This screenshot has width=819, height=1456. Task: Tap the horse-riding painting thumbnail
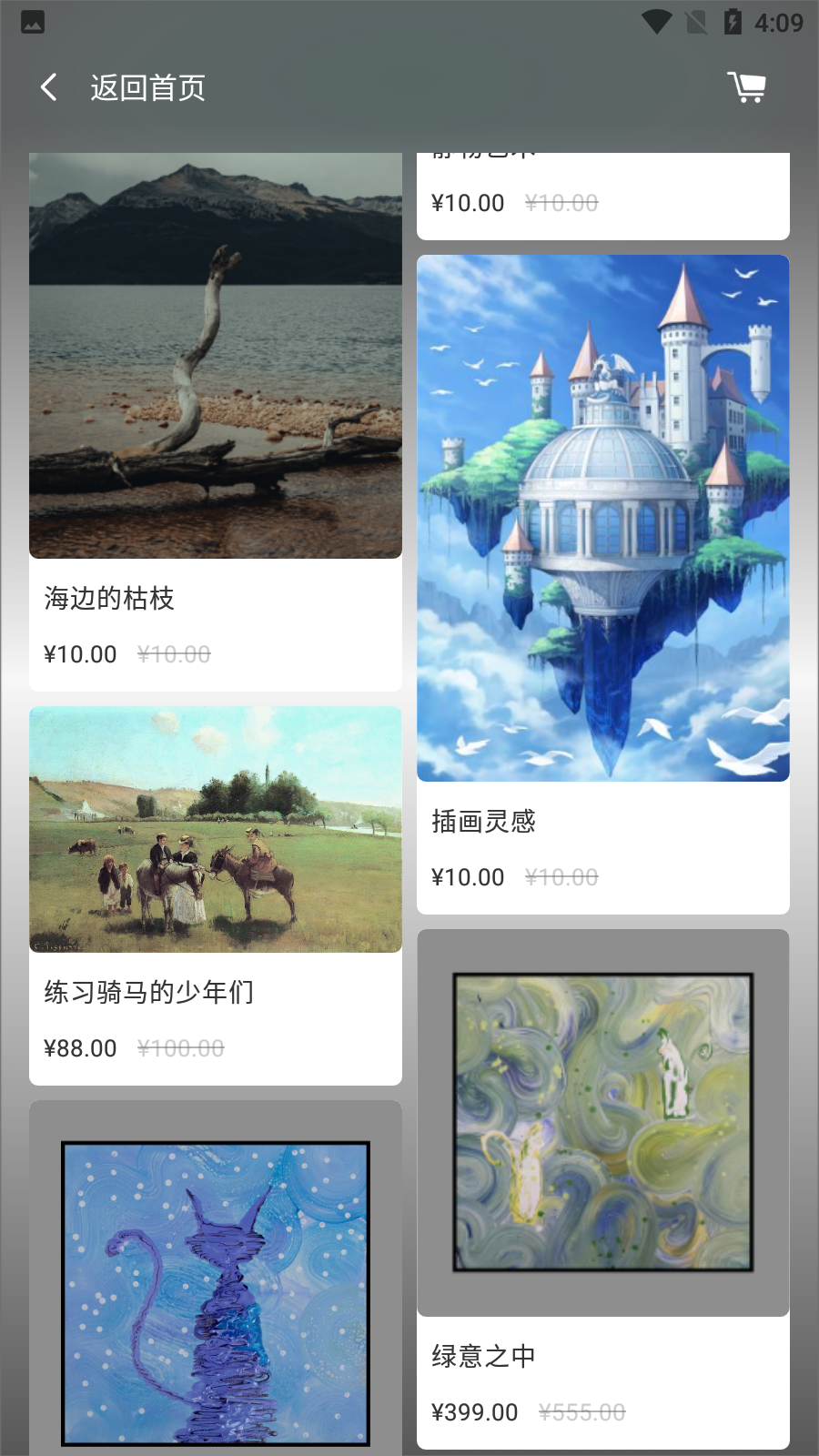pos(215,830)
